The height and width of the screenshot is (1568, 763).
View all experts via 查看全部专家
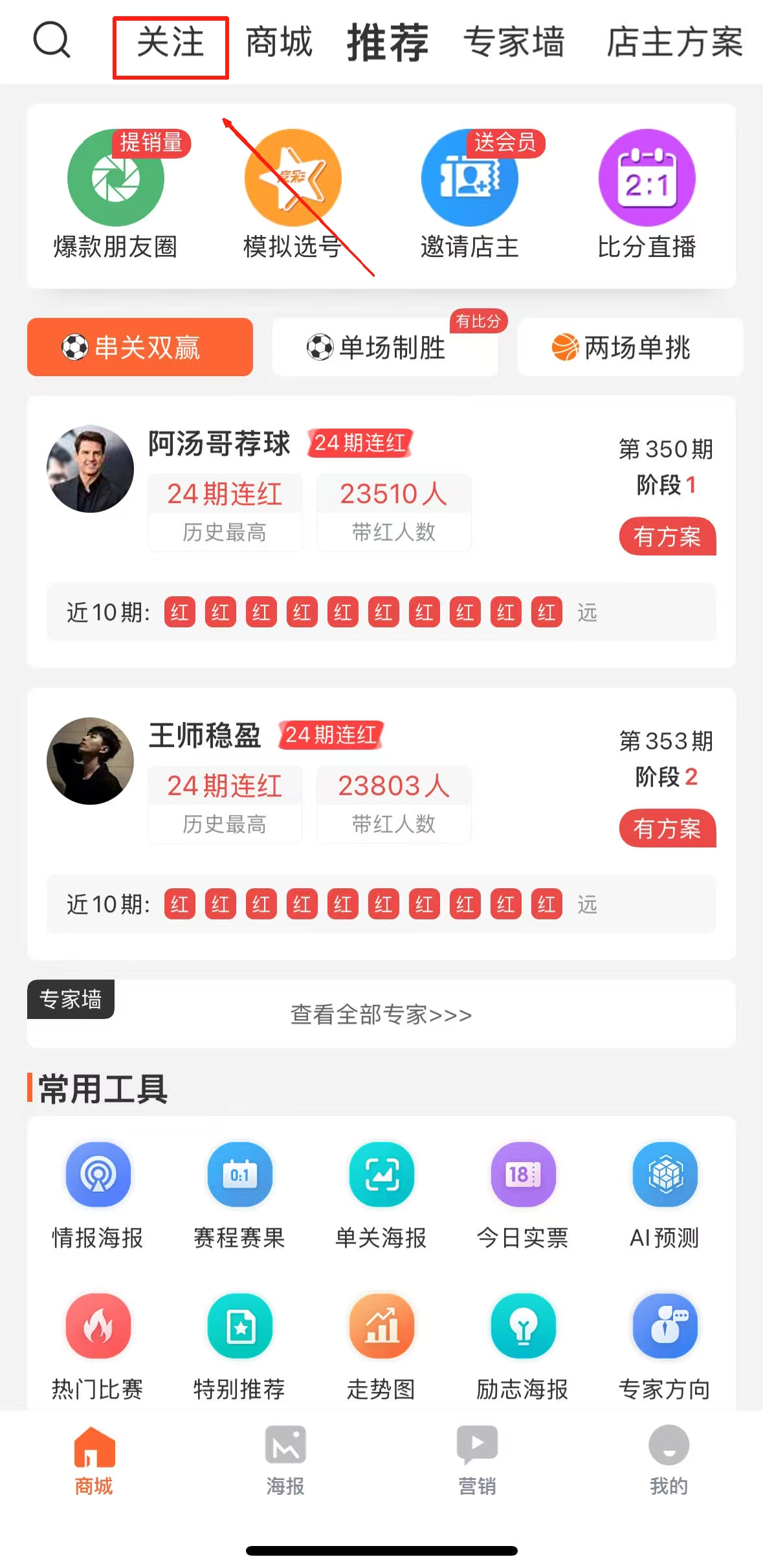pyautogui.click(x=381, y=1014)
